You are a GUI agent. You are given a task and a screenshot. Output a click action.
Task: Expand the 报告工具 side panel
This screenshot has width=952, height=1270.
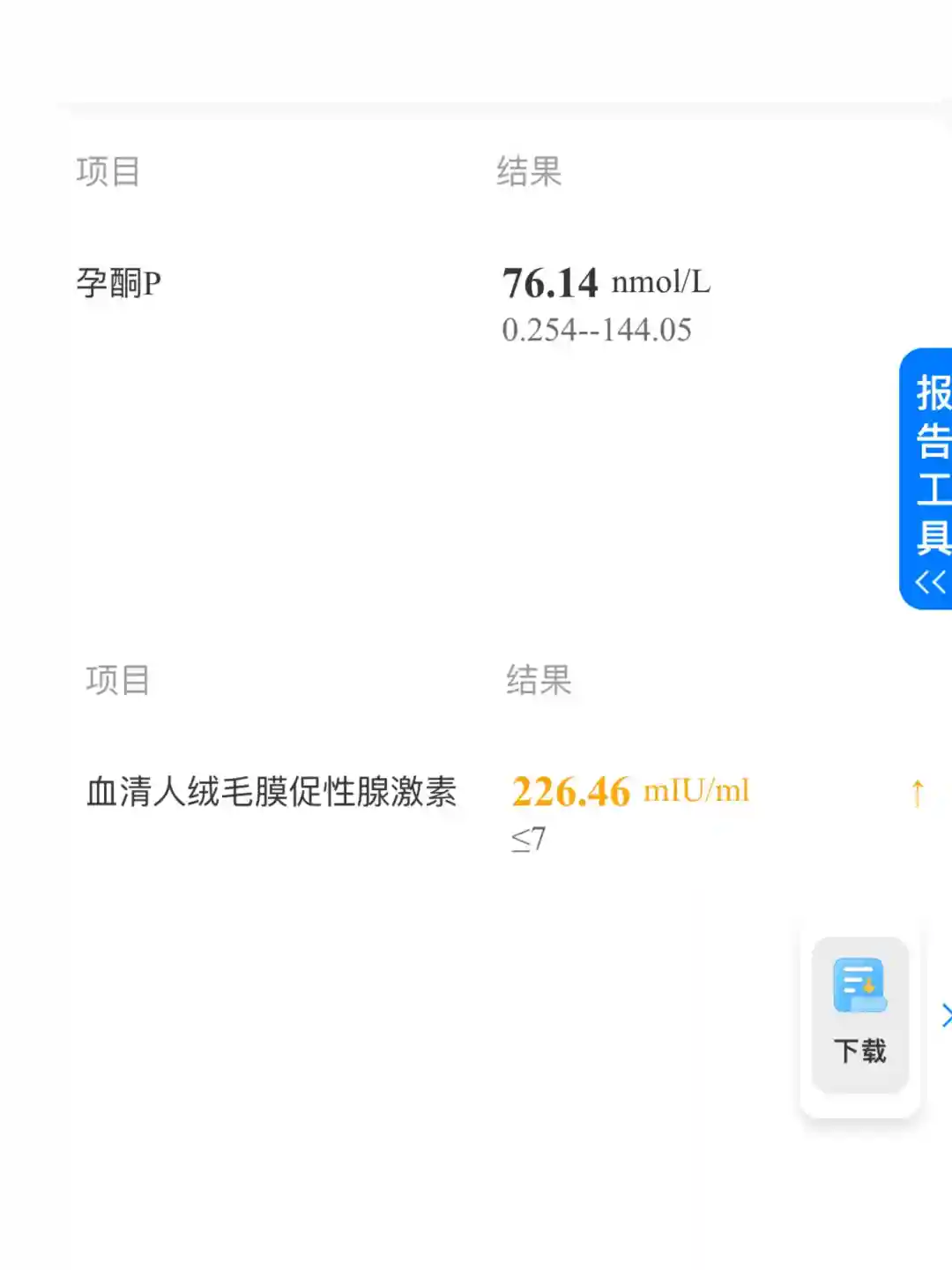[x=929, y=479]
